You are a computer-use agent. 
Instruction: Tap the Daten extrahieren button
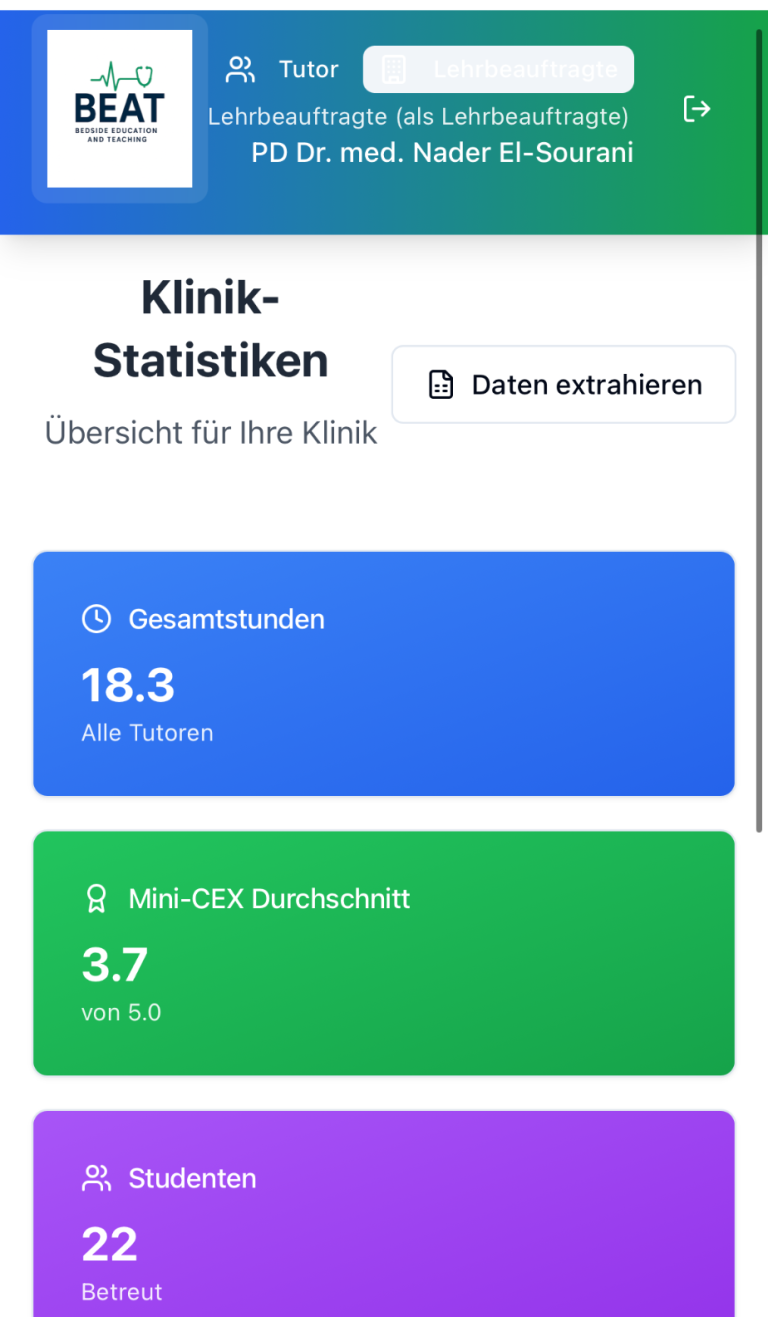564,385
